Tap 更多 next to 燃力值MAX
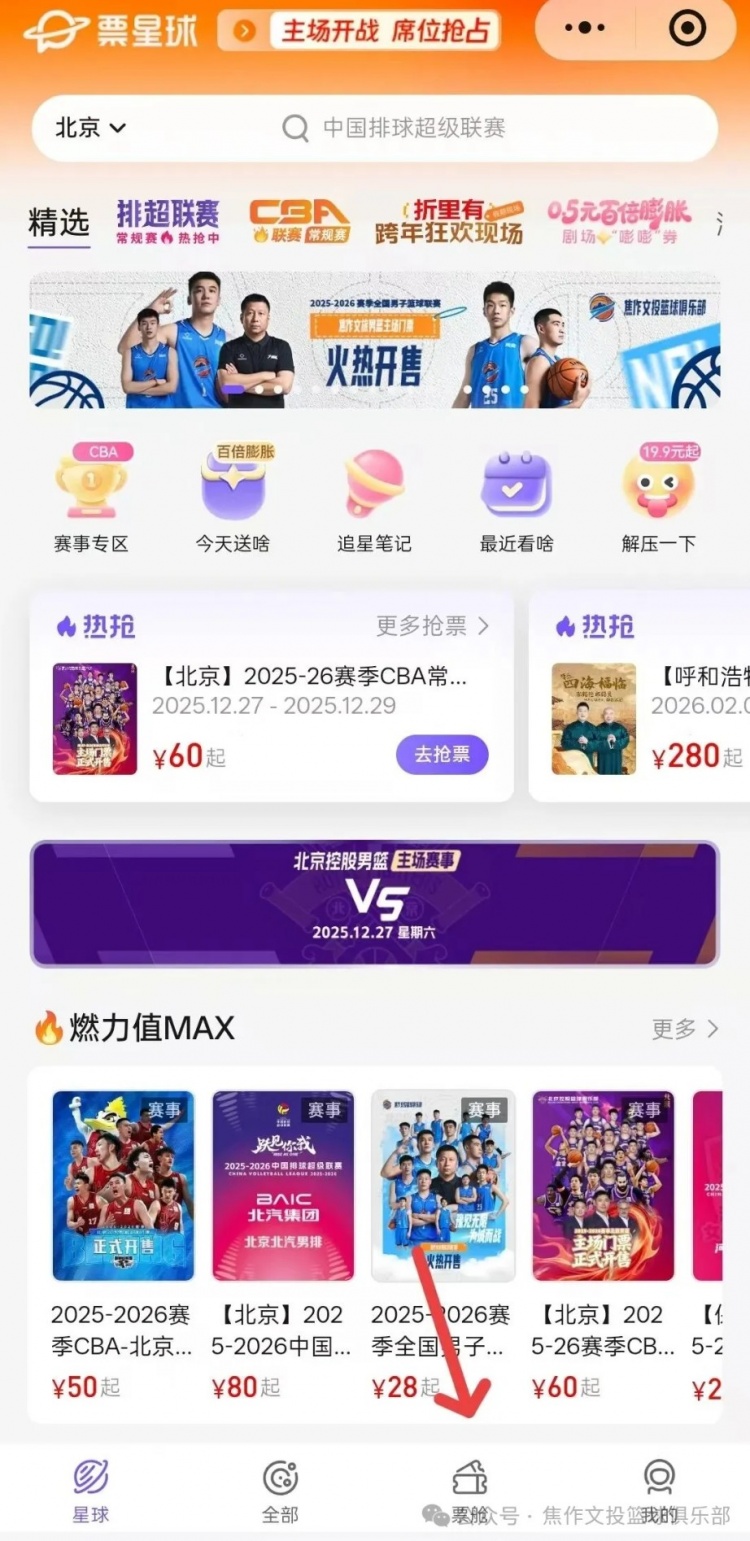Image resolution: width=750 pixels, height=1541 pixels. pos(685,1028)
